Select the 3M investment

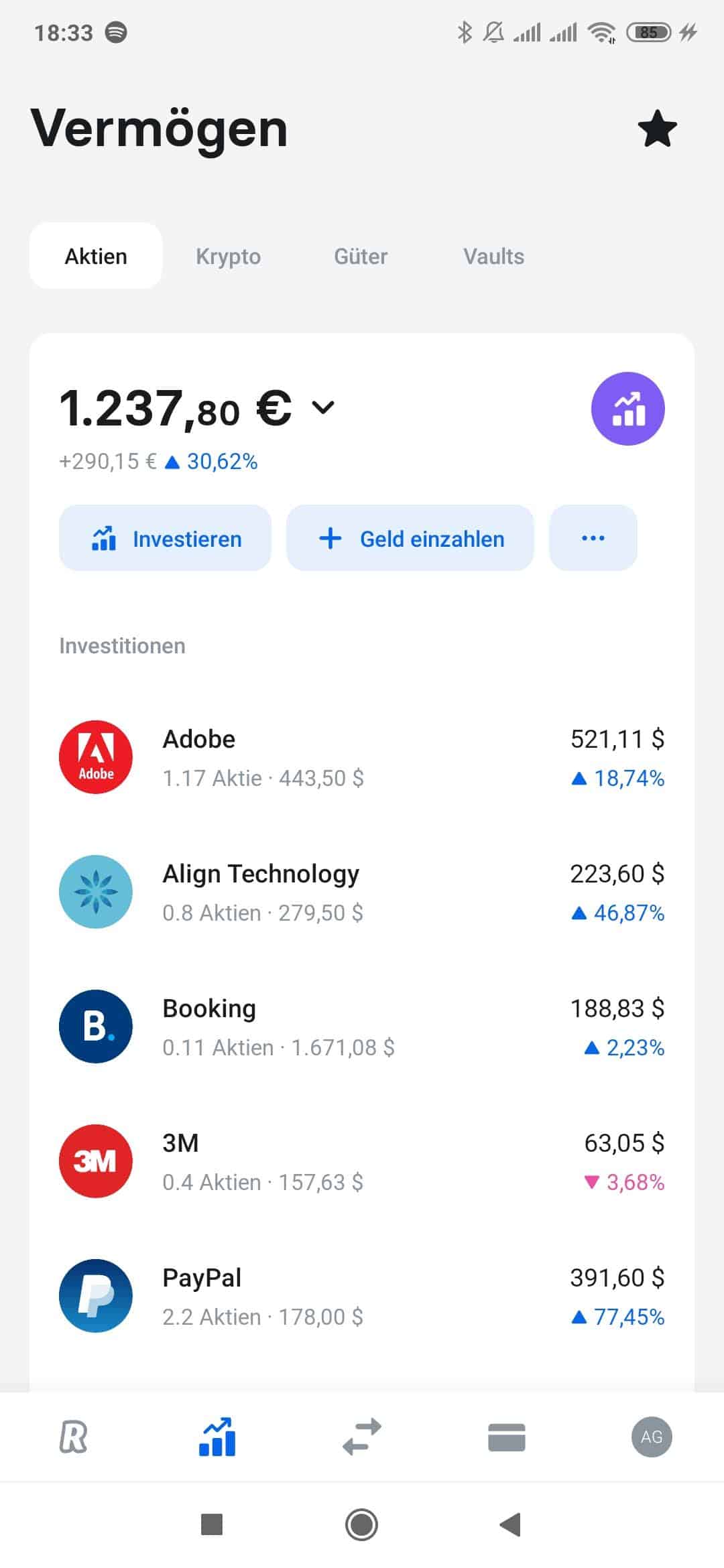(x=362, y=1161)
